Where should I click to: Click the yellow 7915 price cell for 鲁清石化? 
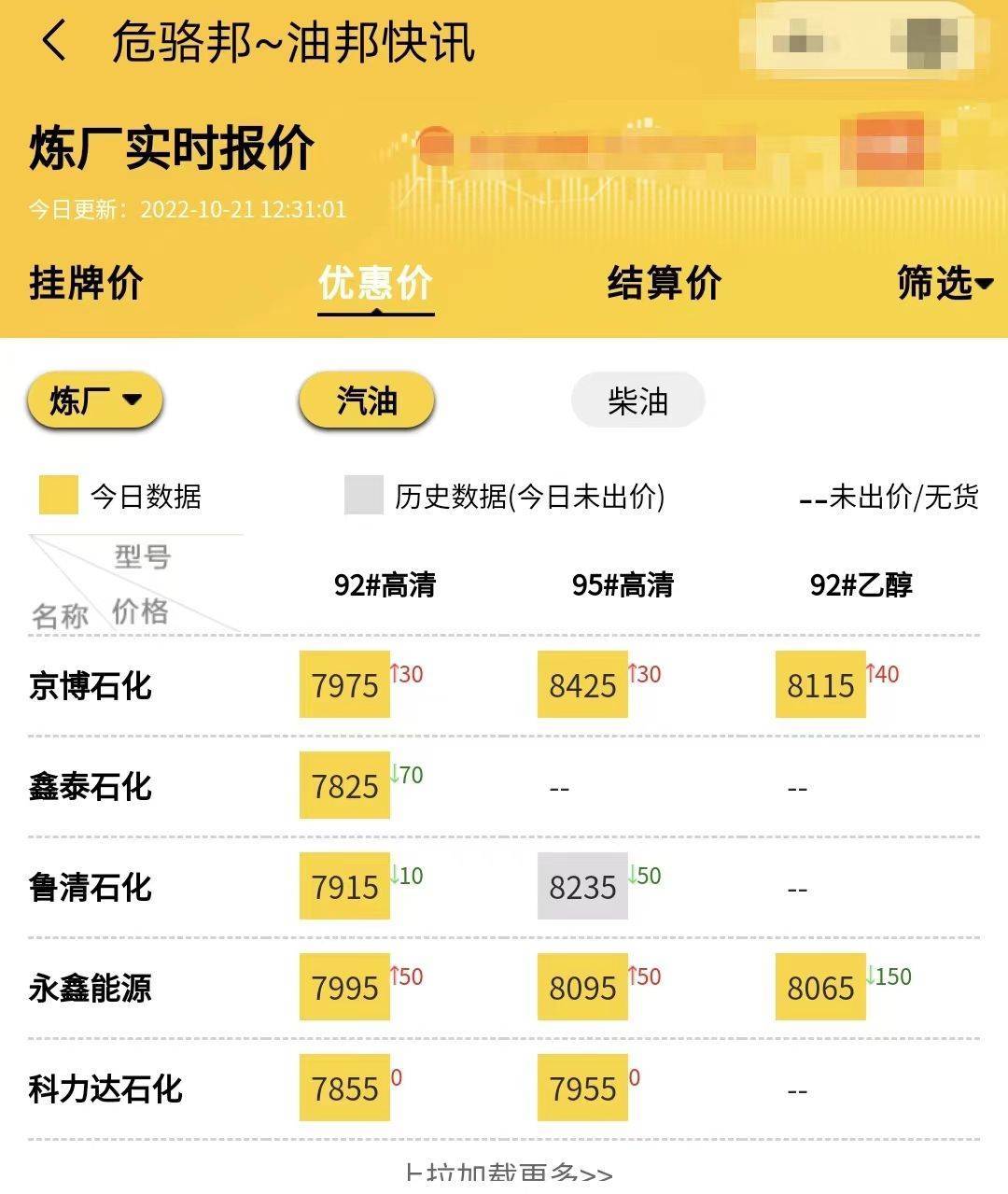[x=343, y=887]
